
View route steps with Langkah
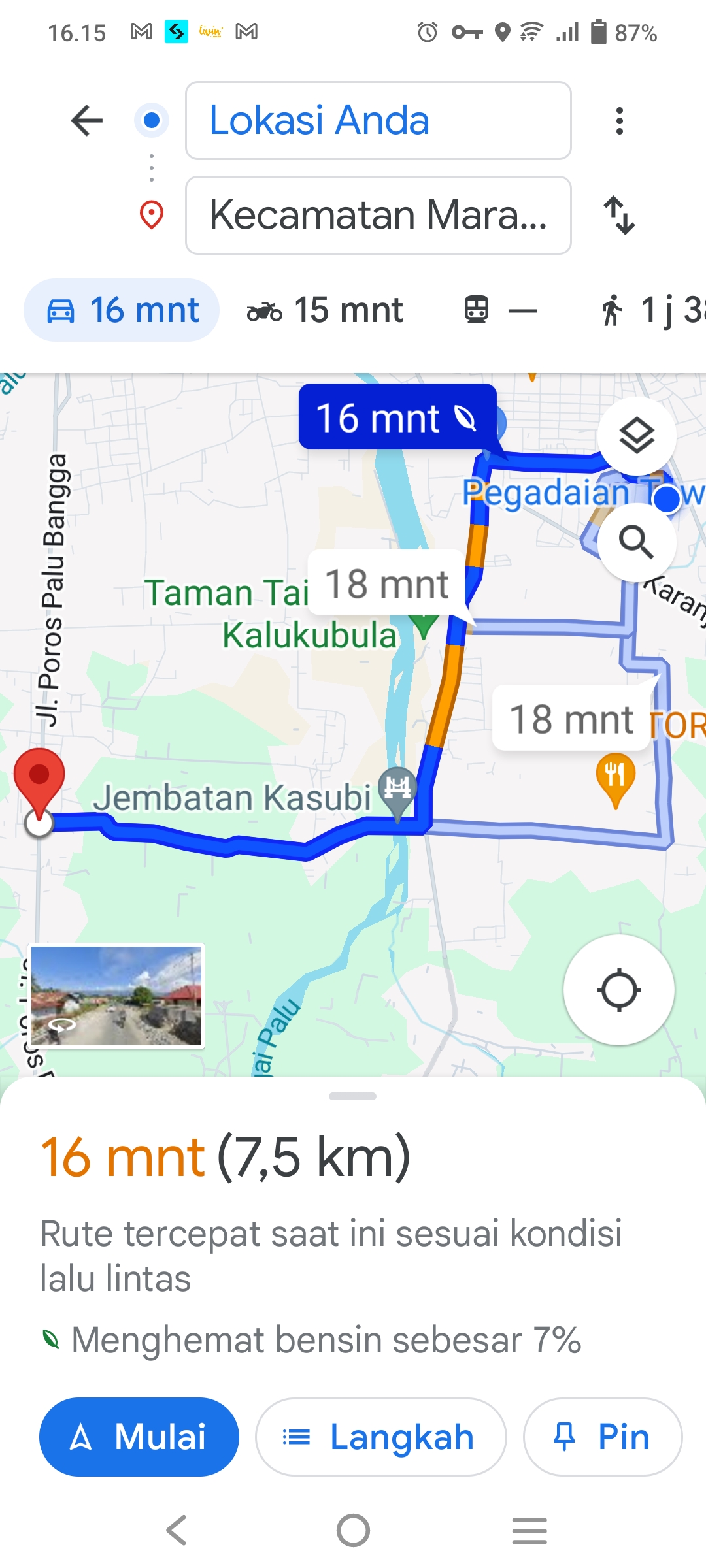coord(380,1437)
